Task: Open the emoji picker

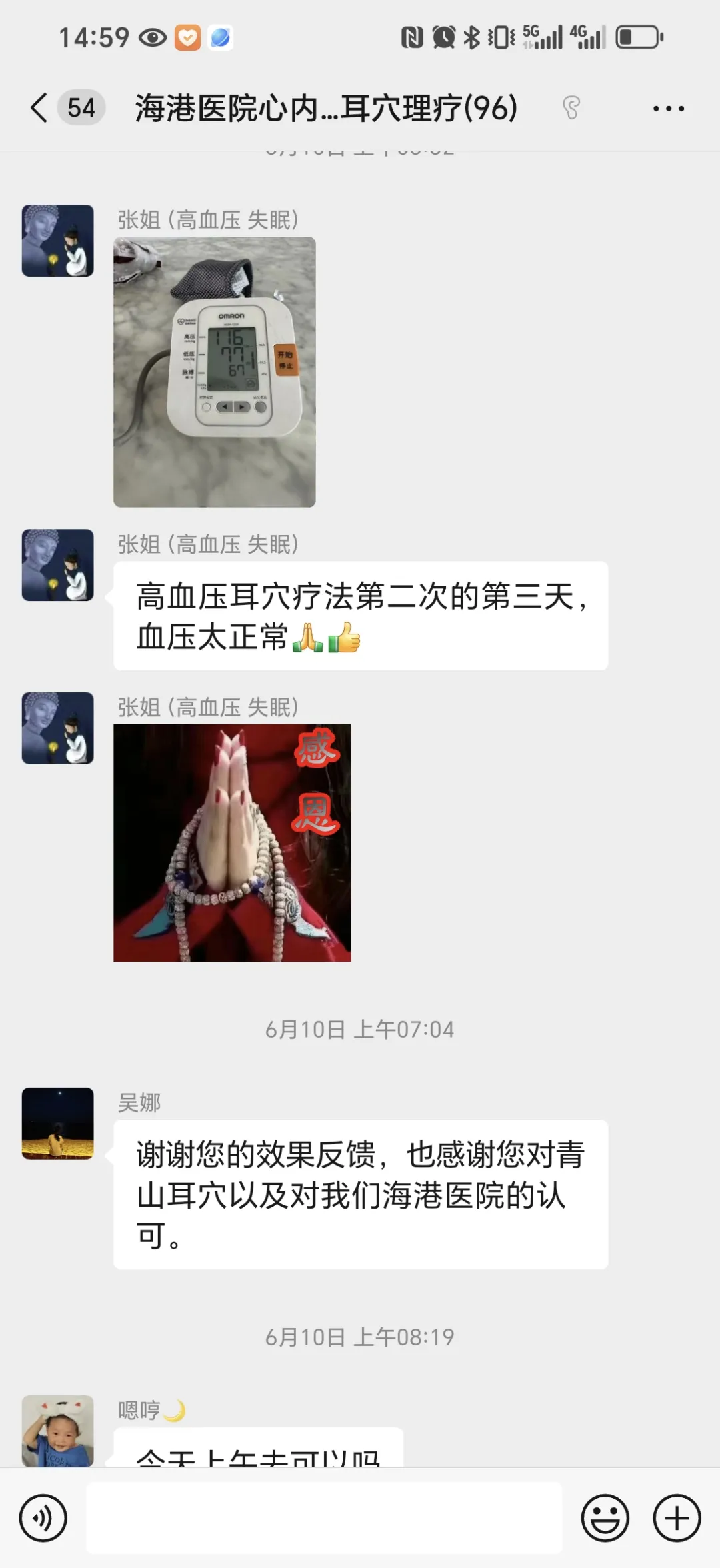Action: click(x=605, y=1518)
